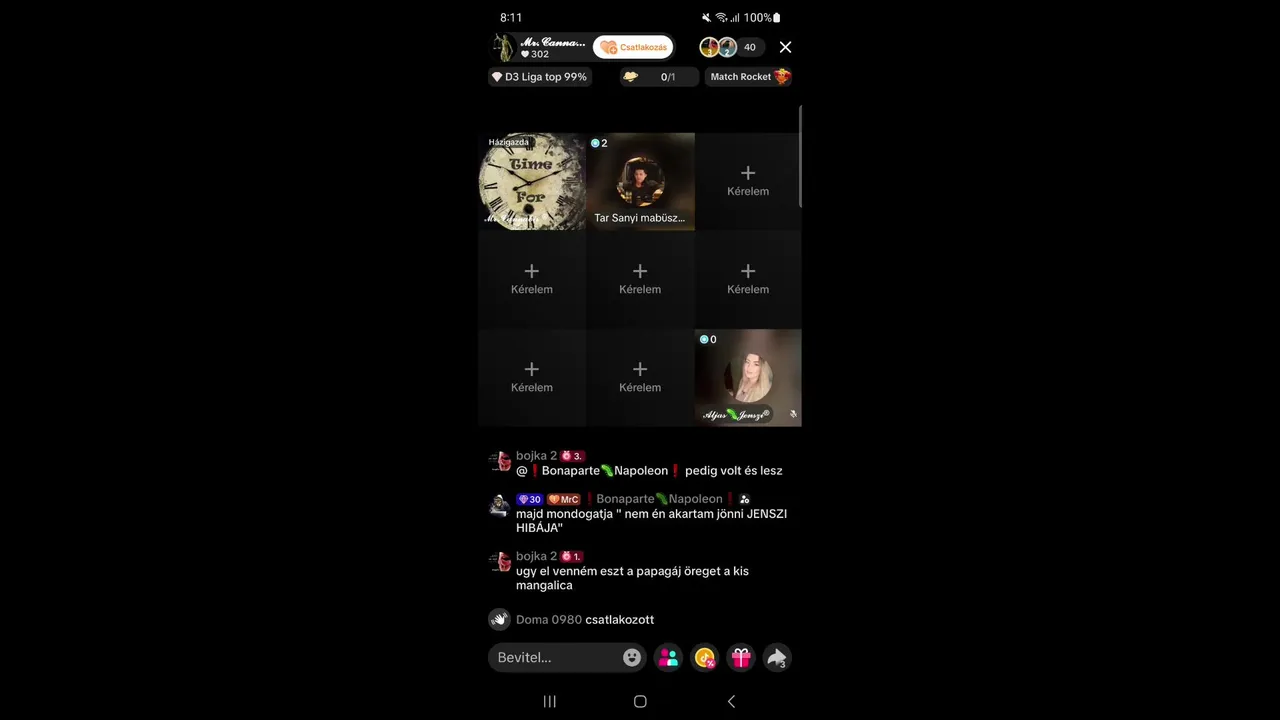Open the D3 Liga top 99% ranking
Image resolution: width=1280 pixels, height=720 pixels.
click(540, 77)
